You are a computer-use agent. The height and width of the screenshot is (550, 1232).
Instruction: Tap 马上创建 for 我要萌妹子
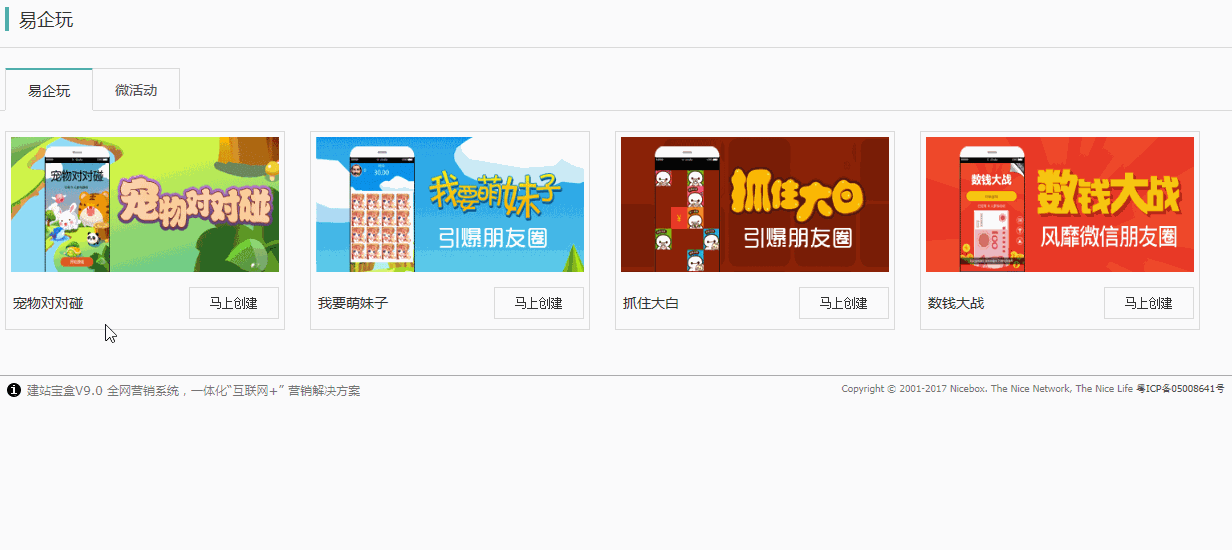pyautogui.click(x=538, y=303)
